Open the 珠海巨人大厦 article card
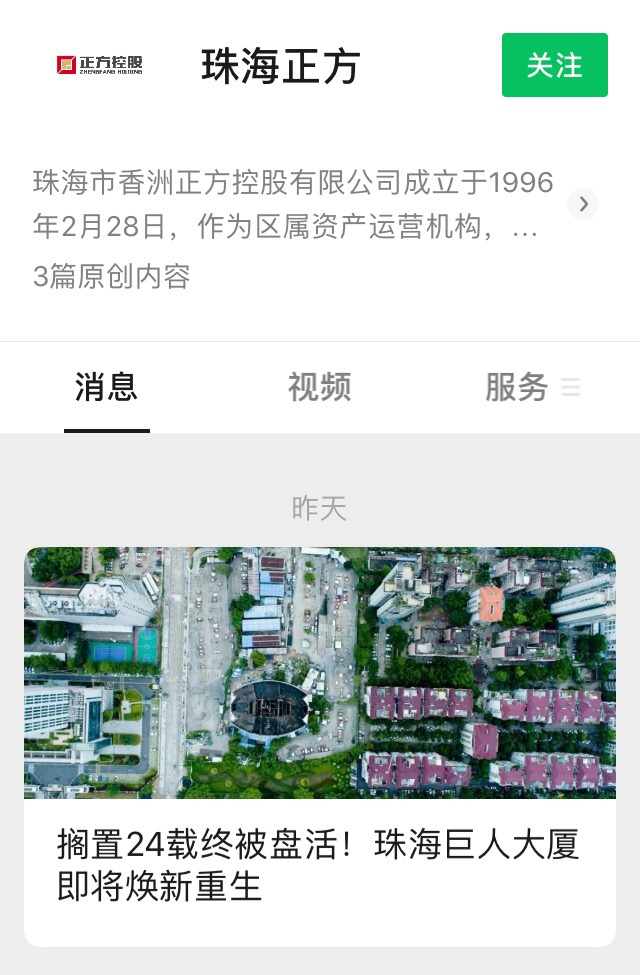 point(320,745)
